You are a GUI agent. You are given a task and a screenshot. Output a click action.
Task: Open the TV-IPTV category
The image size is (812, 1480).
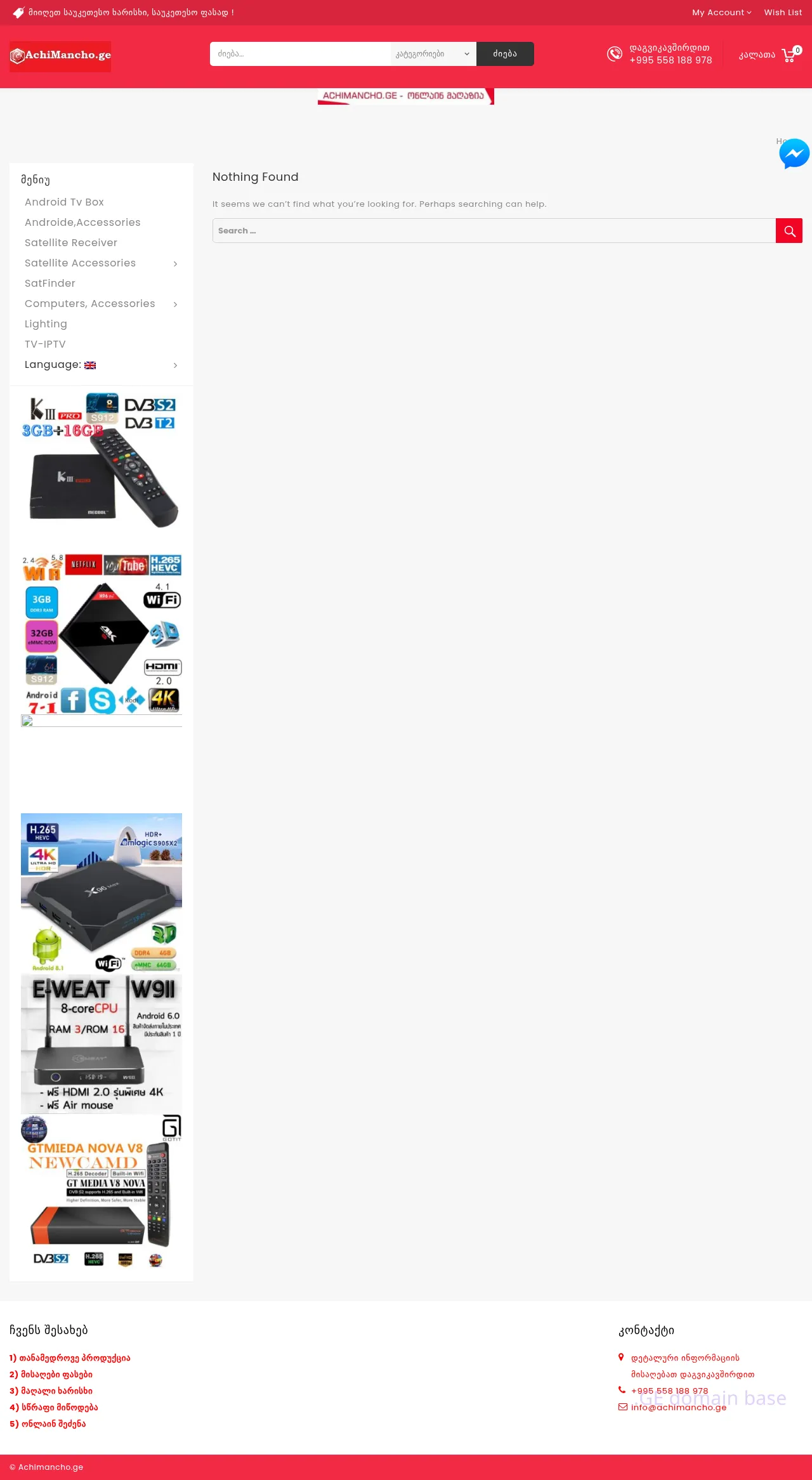(x=45, y=344)
